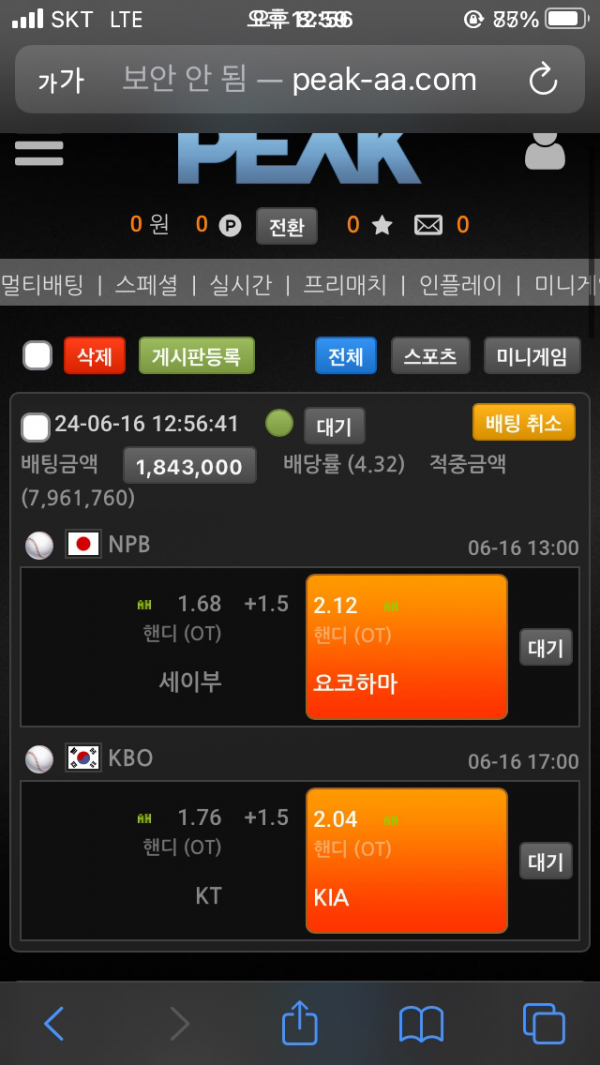
Task: Switch to the 인플레이 tab
Action: click(x=460, y=285)
